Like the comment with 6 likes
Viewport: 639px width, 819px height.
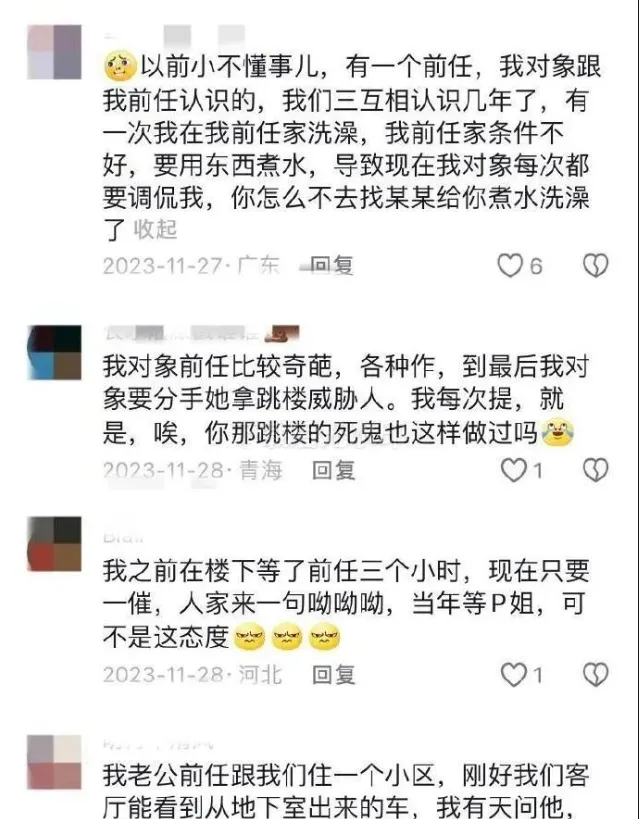pos(511,265)
